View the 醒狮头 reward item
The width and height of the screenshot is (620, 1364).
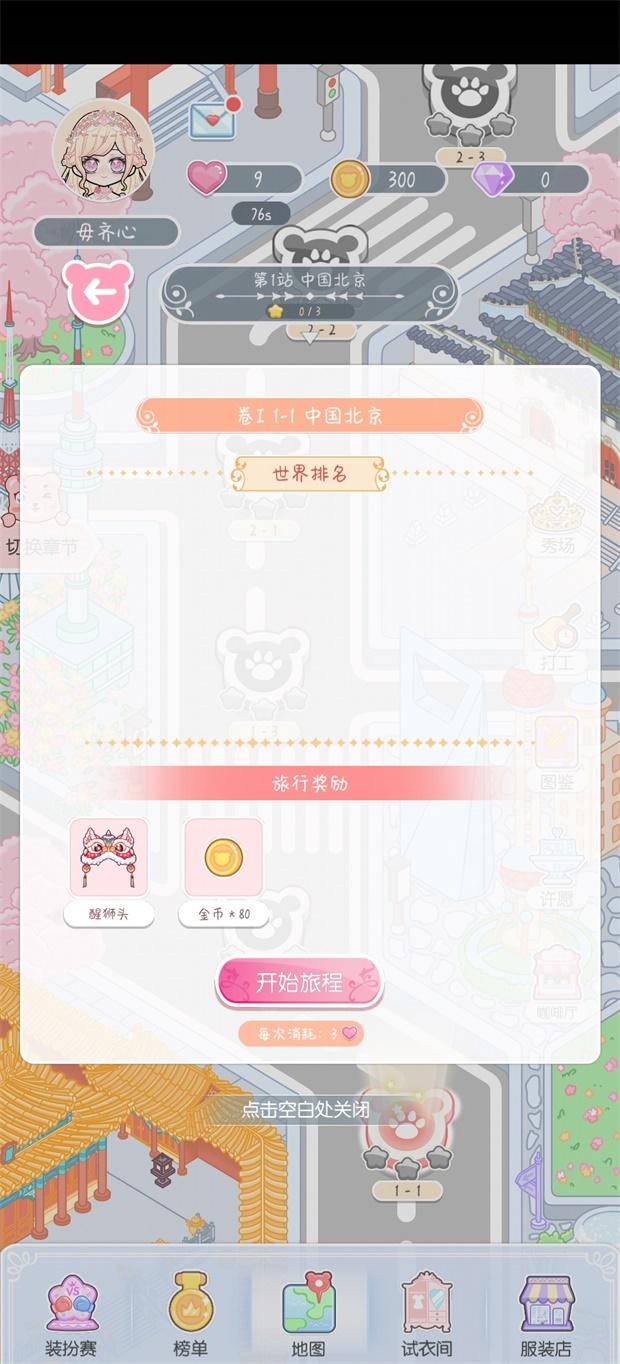click(108, 857)
